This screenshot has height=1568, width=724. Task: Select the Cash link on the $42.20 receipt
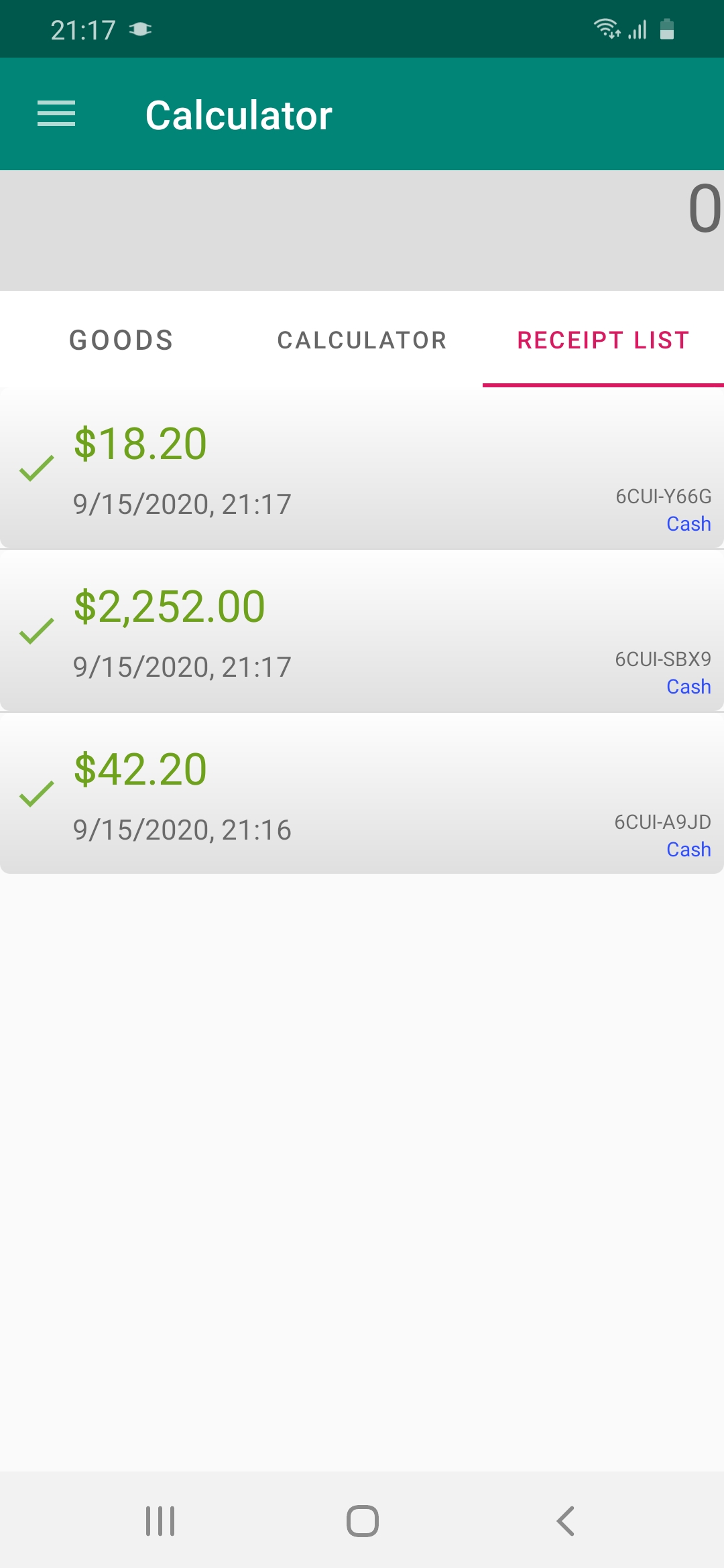pos(688,848)
